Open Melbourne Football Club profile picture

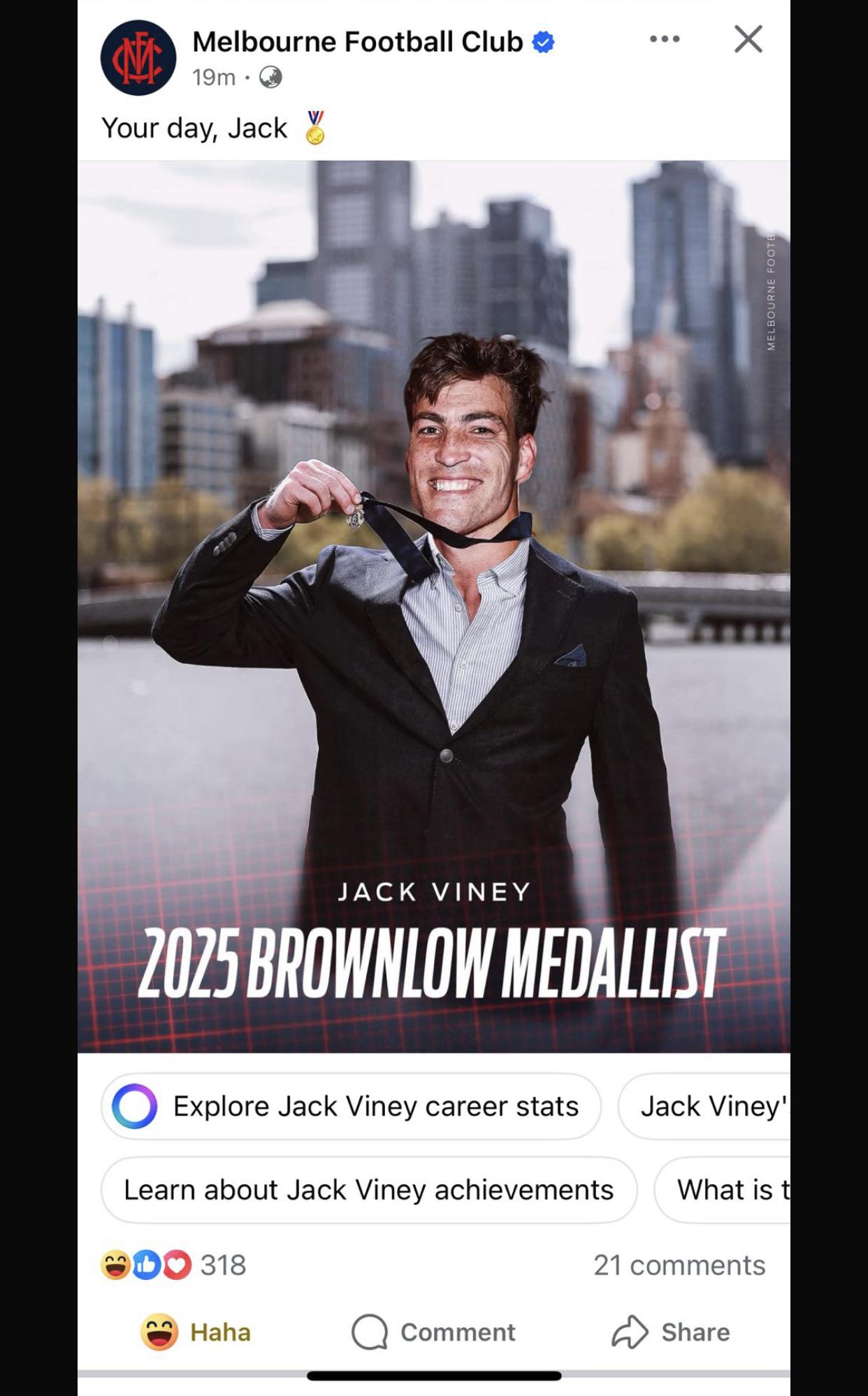tap(138, 58)
